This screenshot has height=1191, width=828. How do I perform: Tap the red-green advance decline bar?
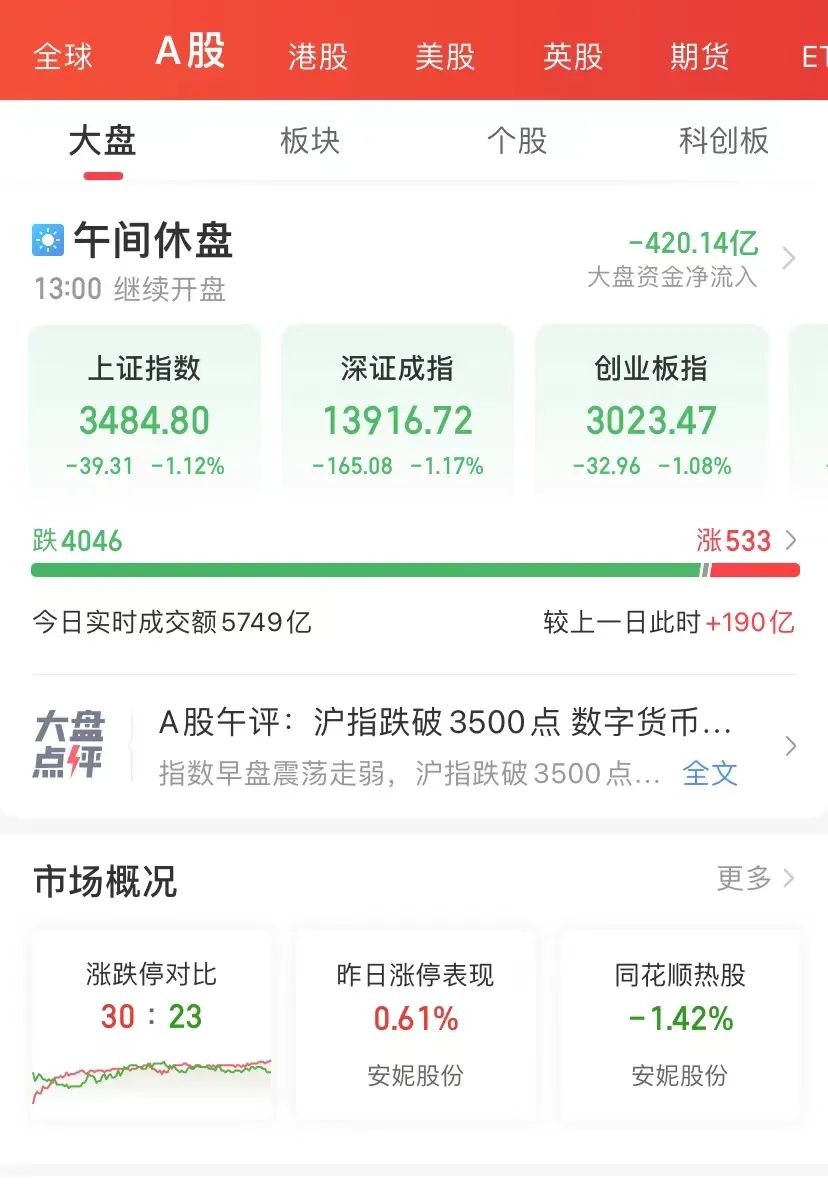pos(414,570)
